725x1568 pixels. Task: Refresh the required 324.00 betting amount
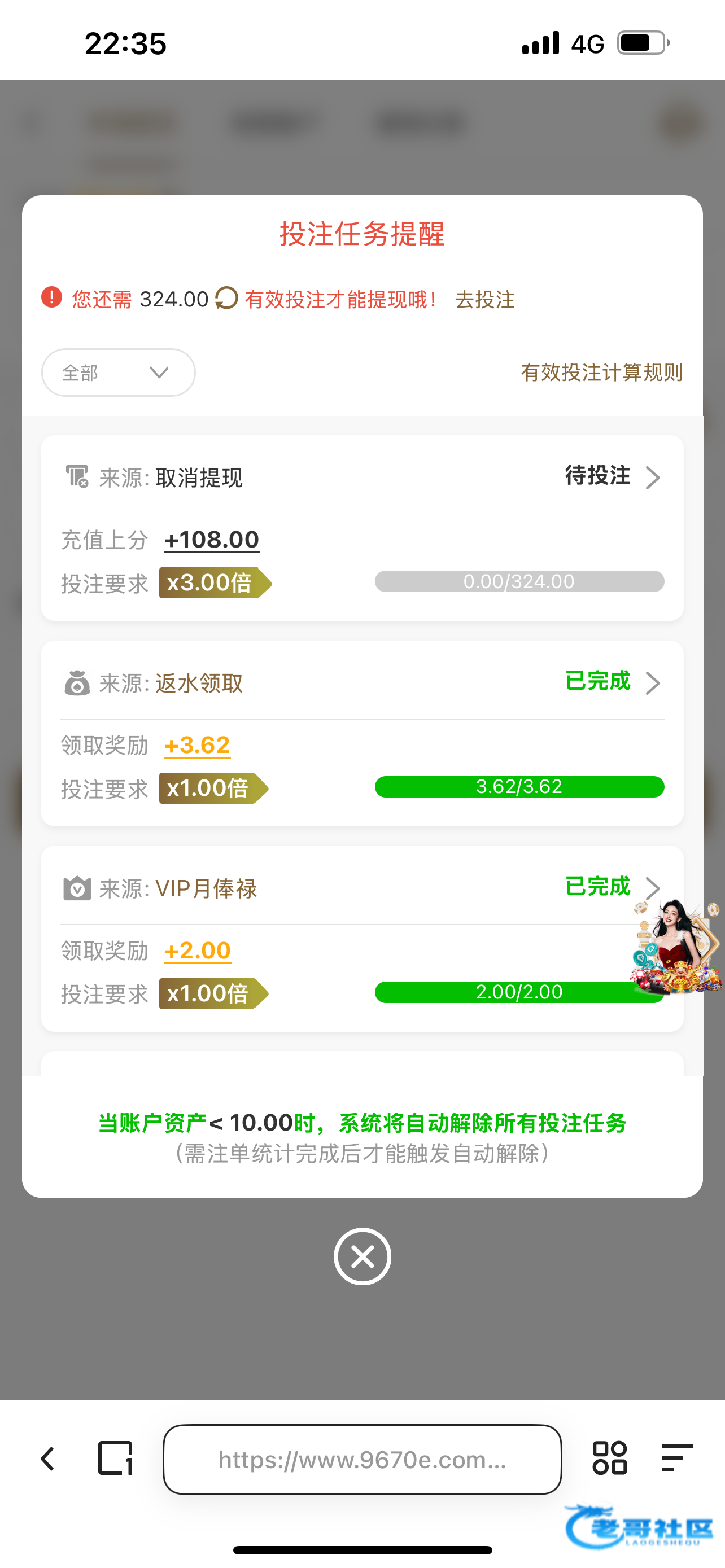[226, 298]
